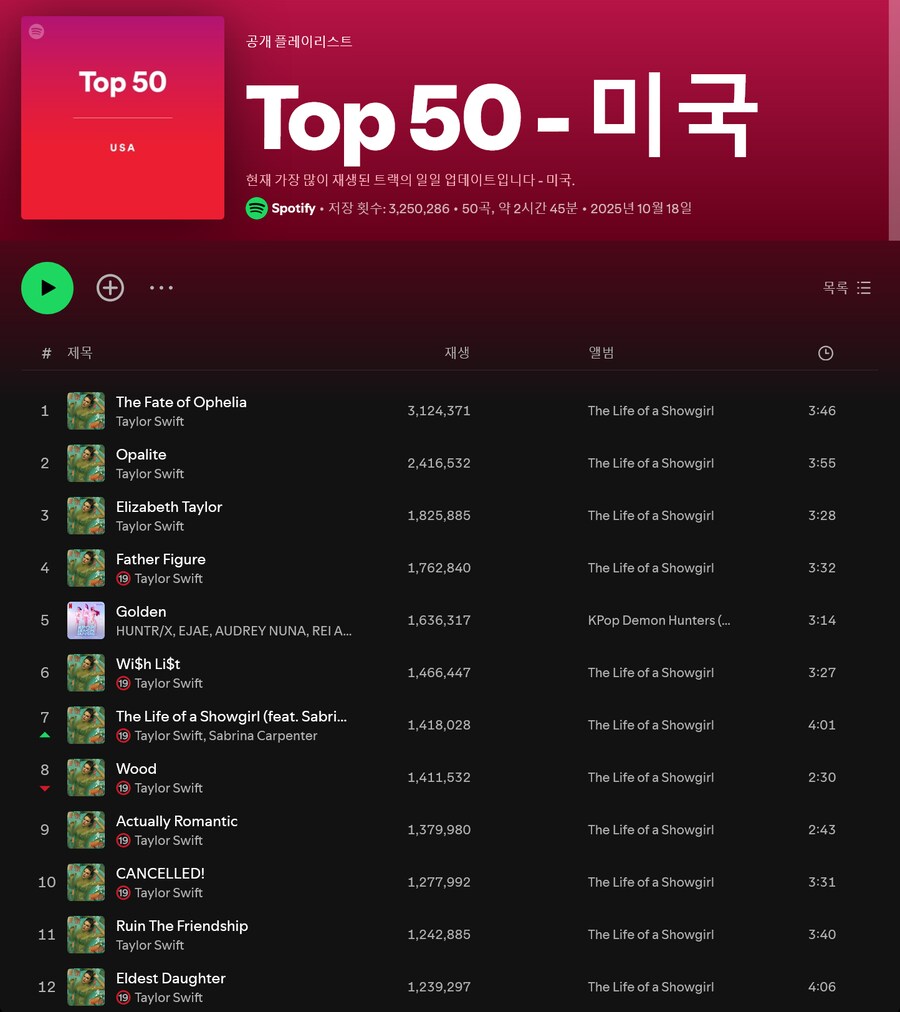The image size is (900, 1012).
Task: Open the 목록 view options dropdown
Action: click(x=835, y=287)
